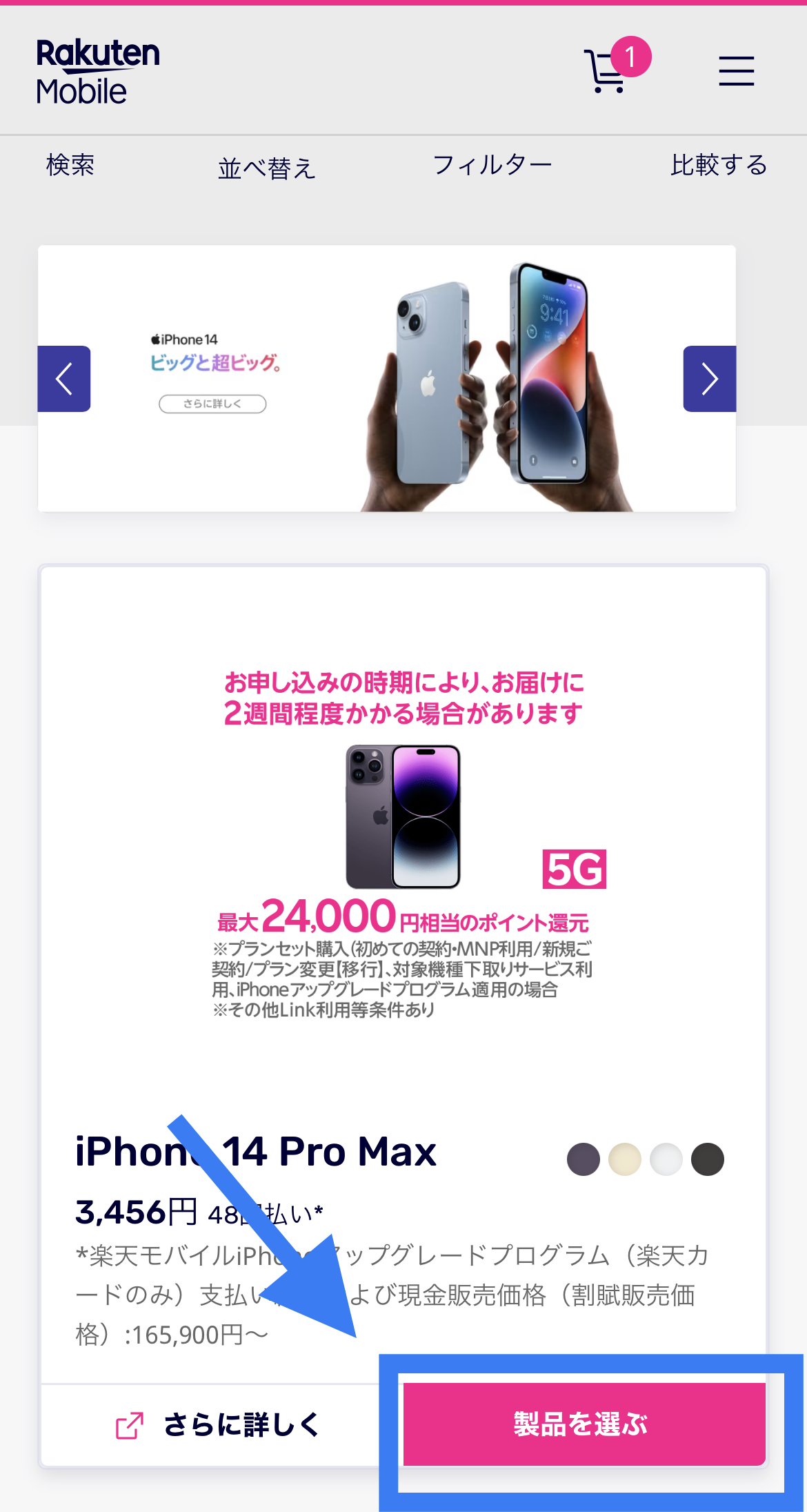Viewport: 807px width, 1512px height.
Task: Tap さらに詳しく for iPhone 14 Pro Max
Action: pos(219,1425)
